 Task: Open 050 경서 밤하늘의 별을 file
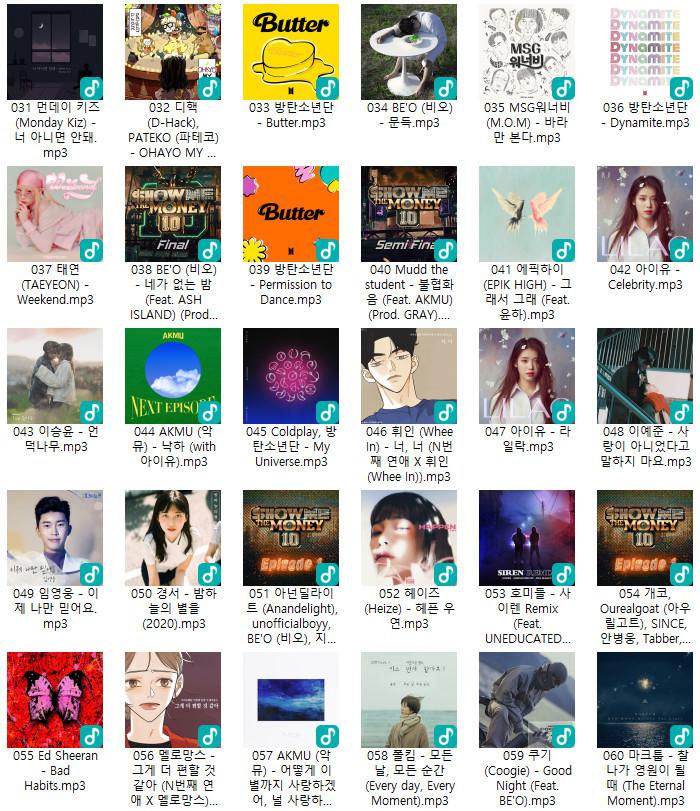172,538
